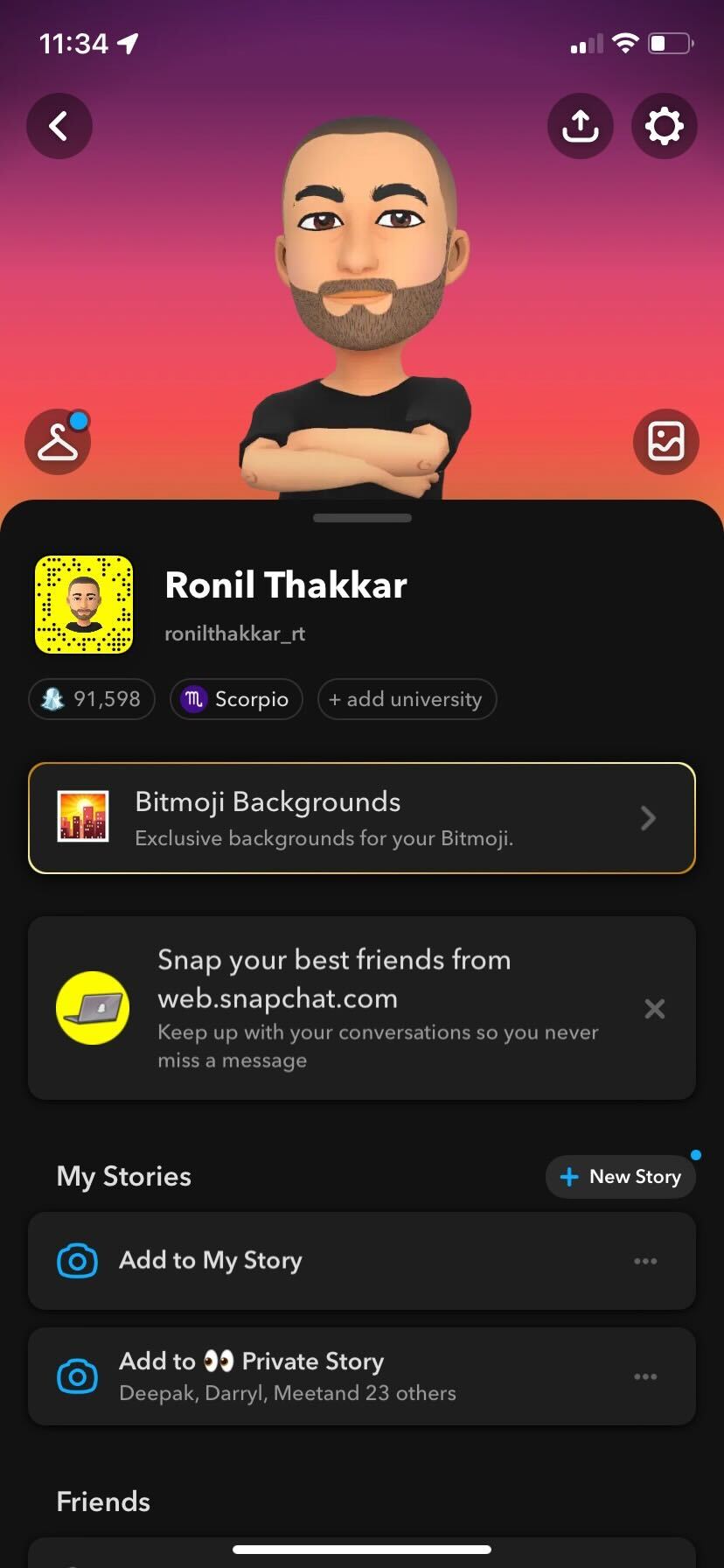This screenshot has width=724, height=1568.
Task: Change the profile background image
Action: 665,442
